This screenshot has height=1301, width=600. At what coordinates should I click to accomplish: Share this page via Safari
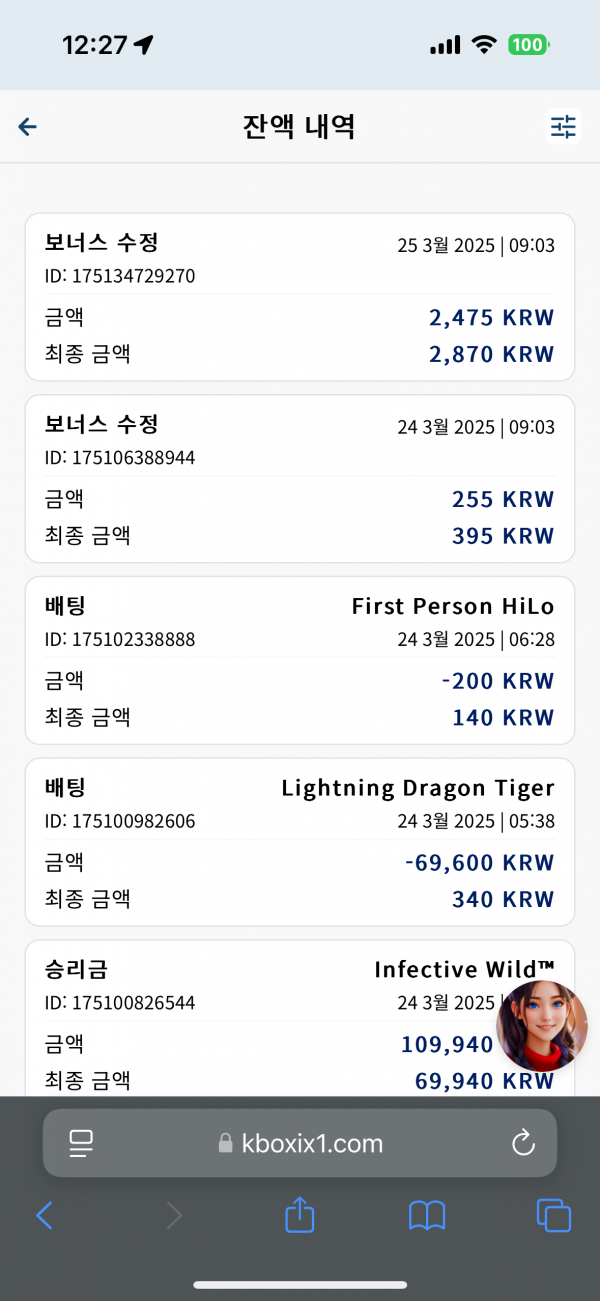pyautogui.click(x=300, y=1214)
